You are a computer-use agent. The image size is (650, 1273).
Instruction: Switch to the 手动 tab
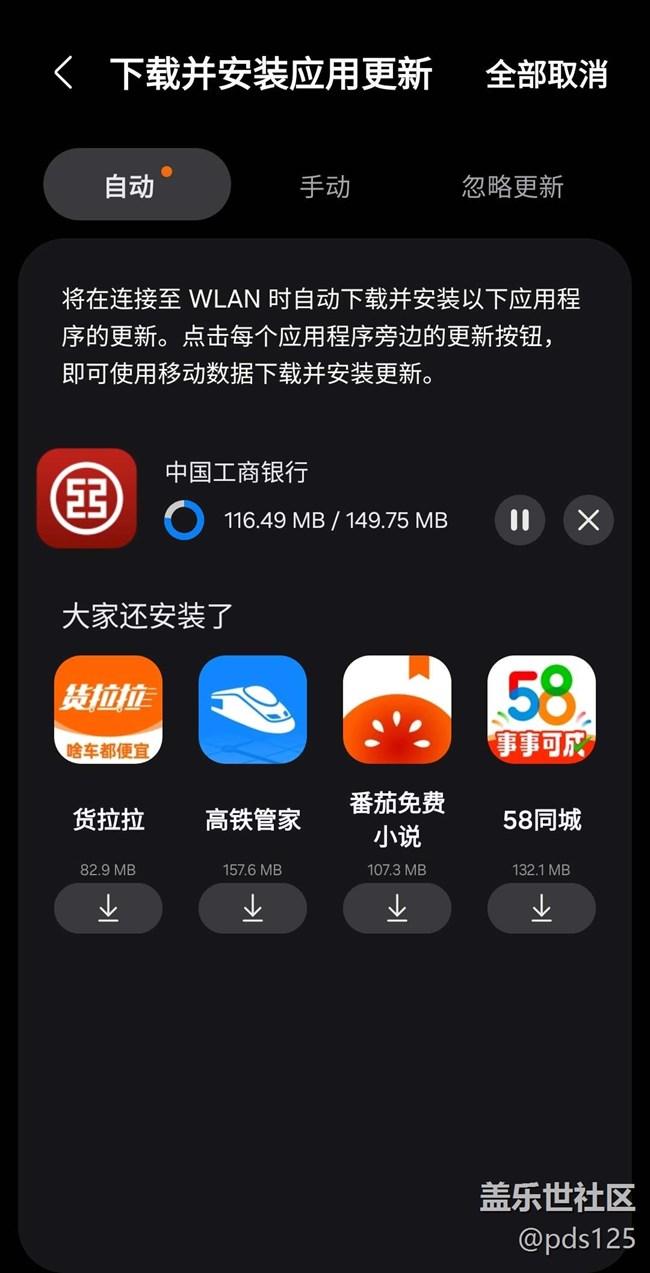(x=325, y=186)
